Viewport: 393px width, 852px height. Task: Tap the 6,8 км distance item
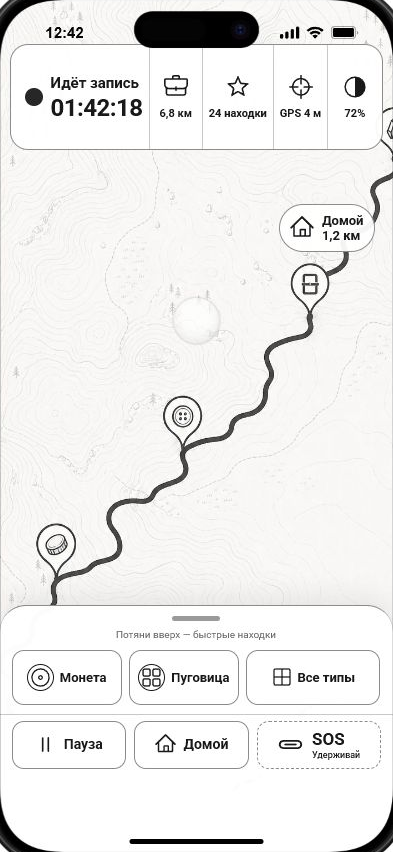coord(176,97)
